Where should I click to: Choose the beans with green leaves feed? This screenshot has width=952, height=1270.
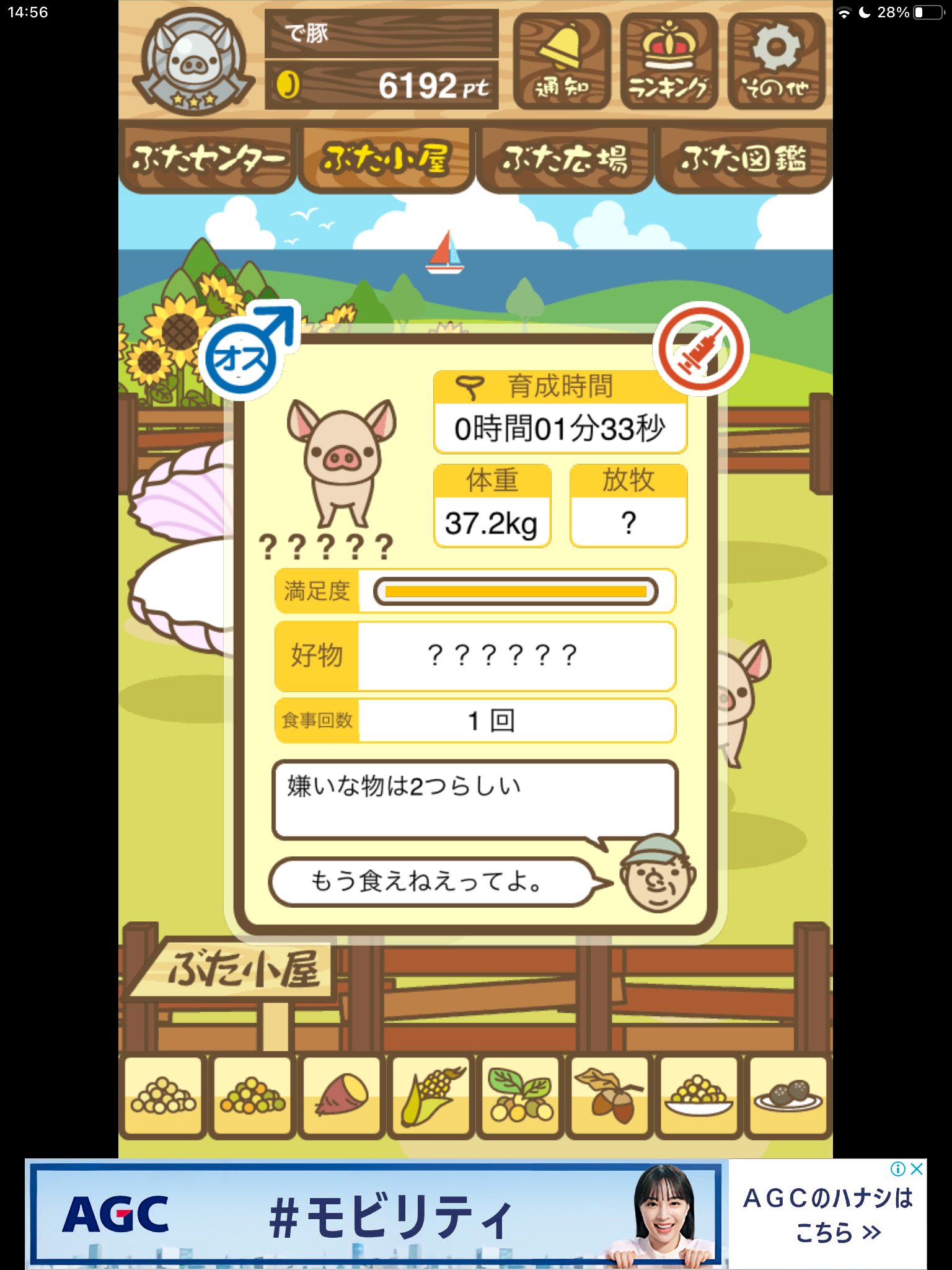click(520, 1096)
